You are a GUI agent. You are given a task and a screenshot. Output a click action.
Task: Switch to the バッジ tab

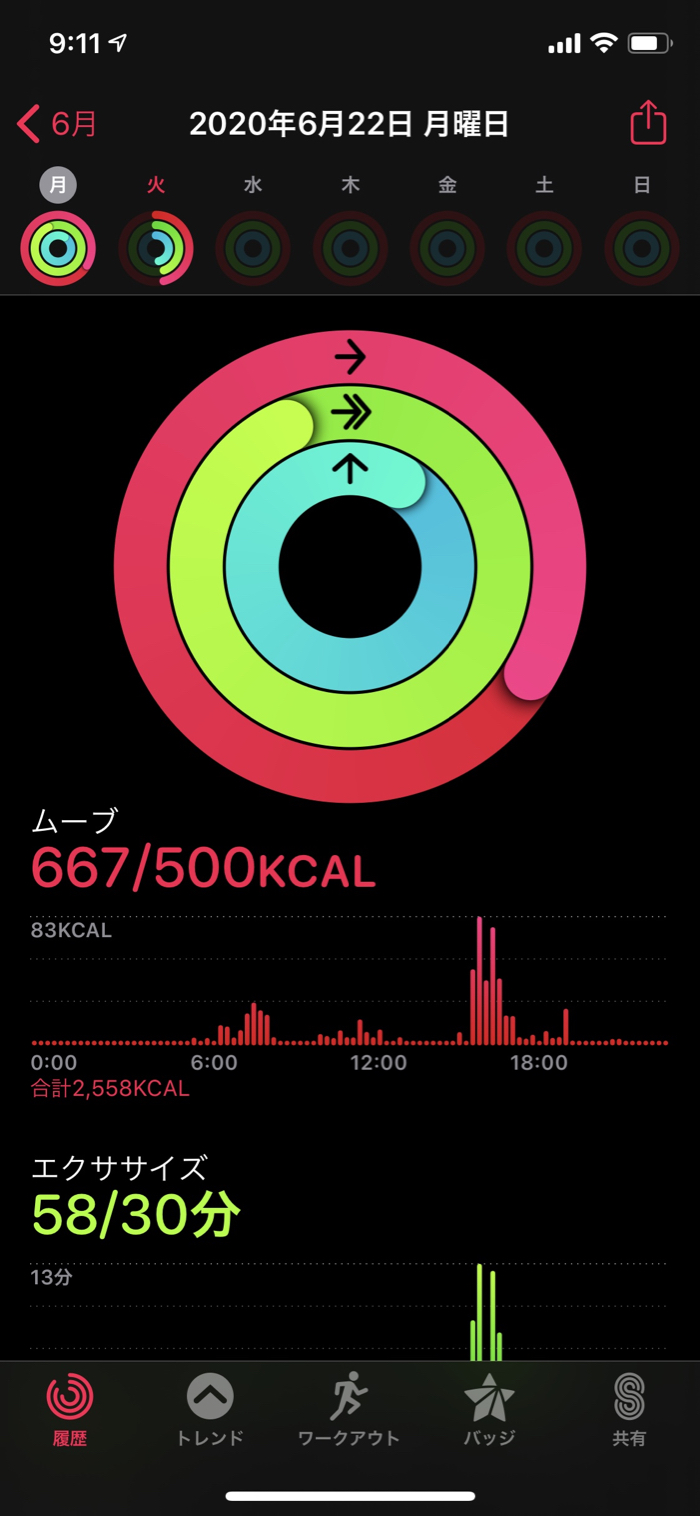coord(489,1410)
